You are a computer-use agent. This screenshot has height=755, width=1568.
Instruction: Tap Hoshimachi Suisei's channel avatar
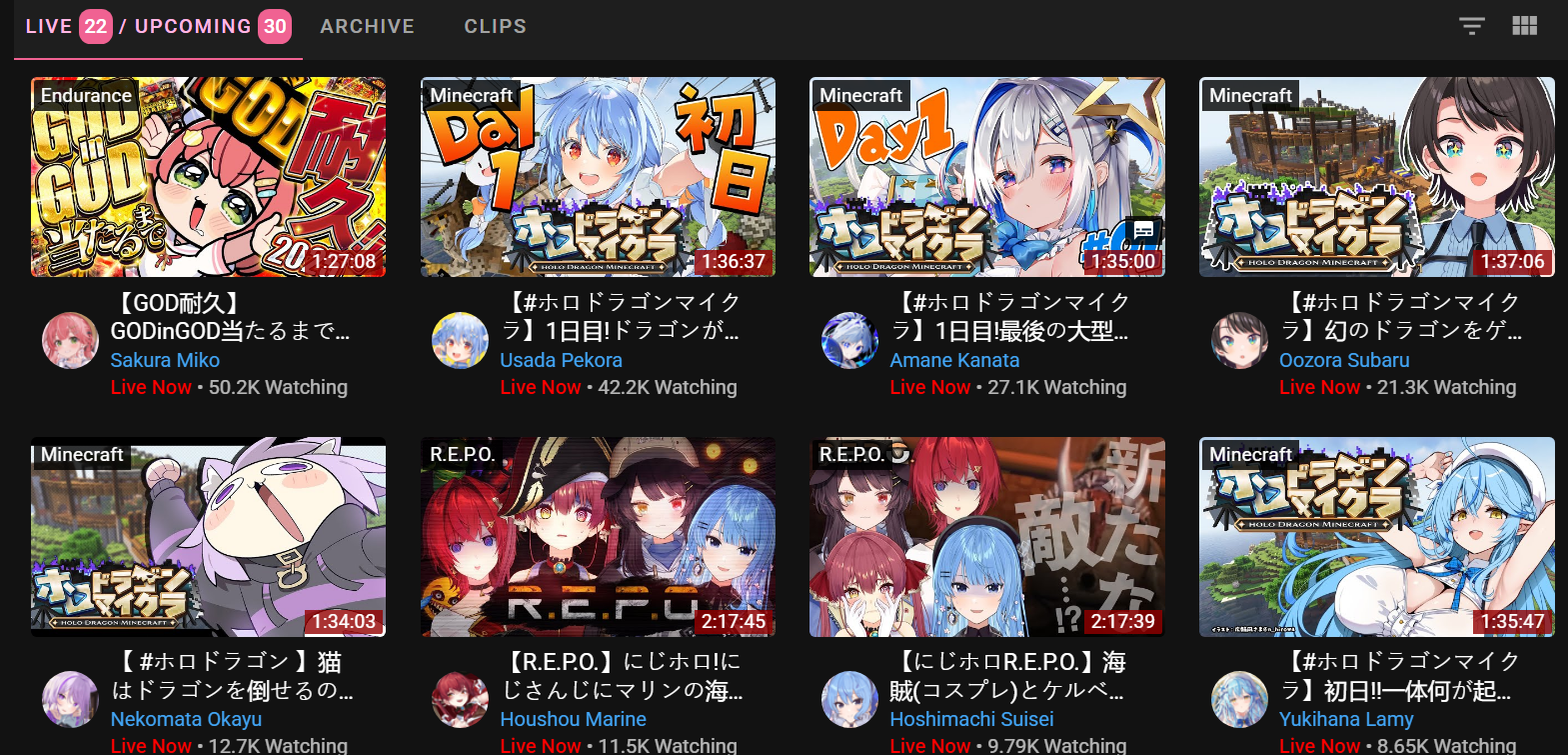tap(849, 699)
